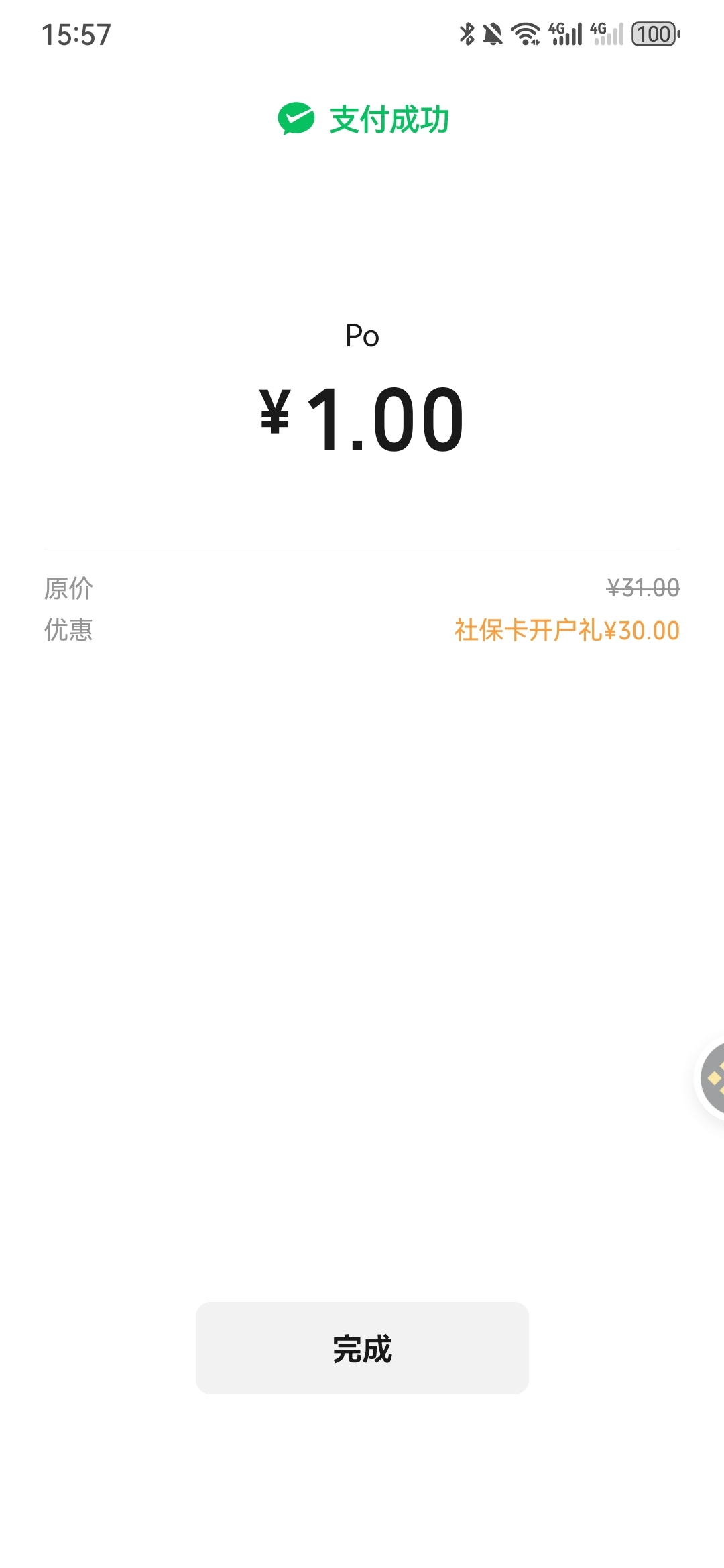Open the floating assistant ball at screen edge

(x=711, y=1078)
